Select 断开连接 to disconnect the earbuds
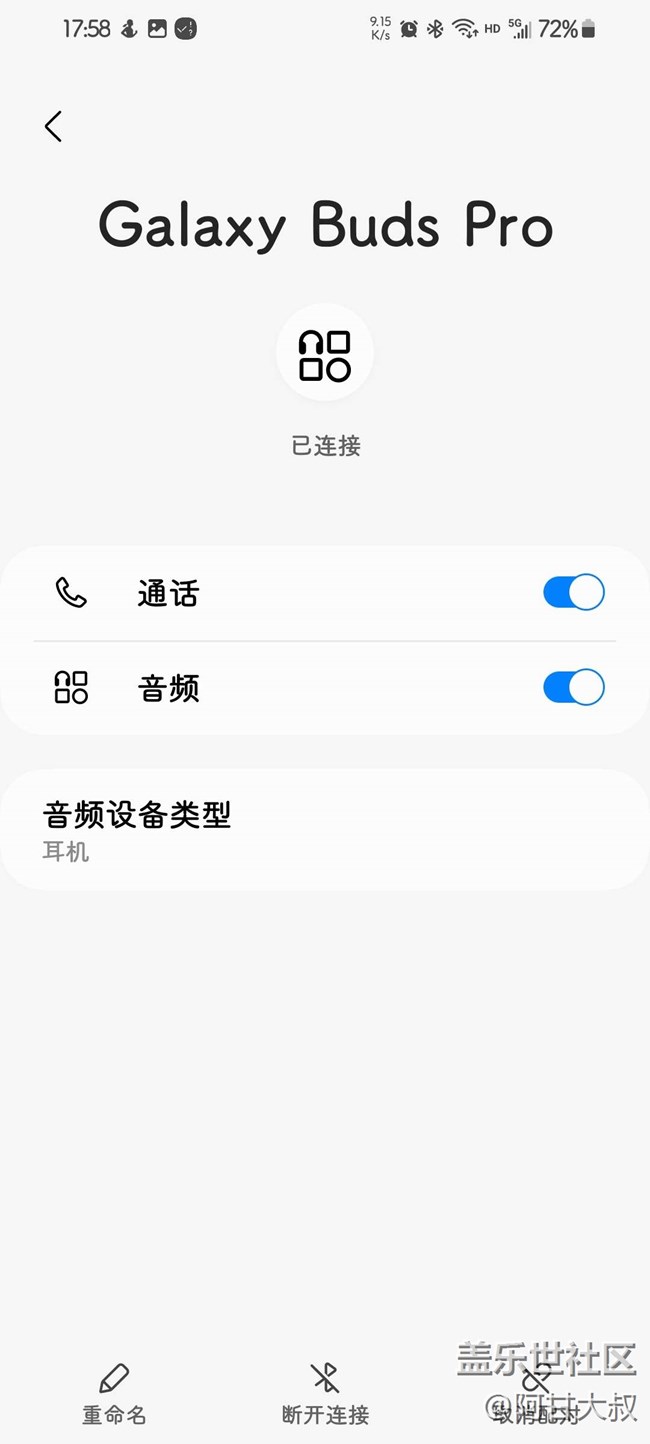 325,1394
